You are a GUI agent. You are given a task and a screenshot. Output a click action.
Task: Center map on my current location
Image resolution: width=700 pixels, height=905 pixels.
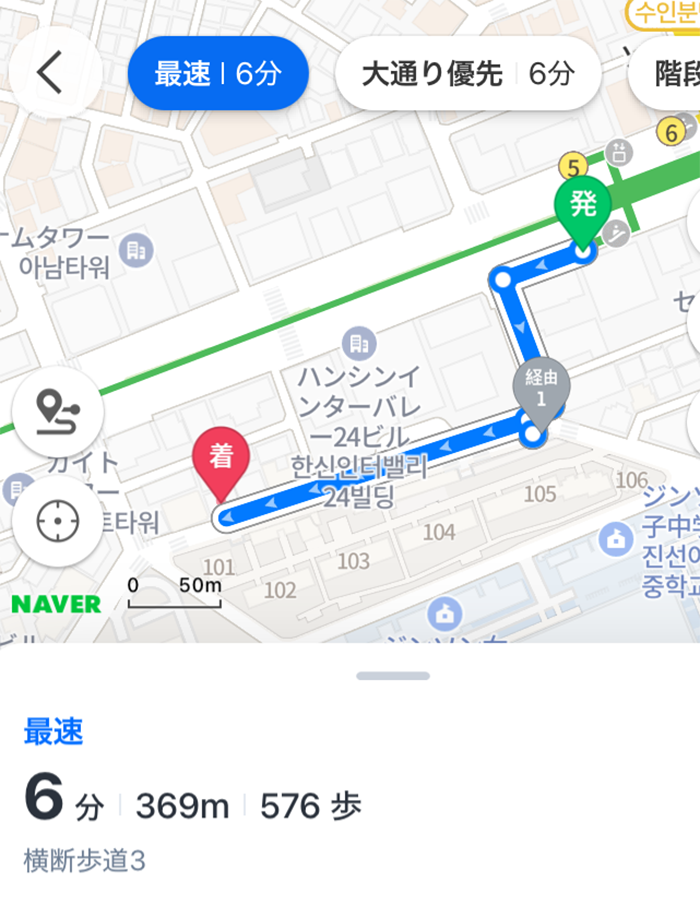click(57, 521)
